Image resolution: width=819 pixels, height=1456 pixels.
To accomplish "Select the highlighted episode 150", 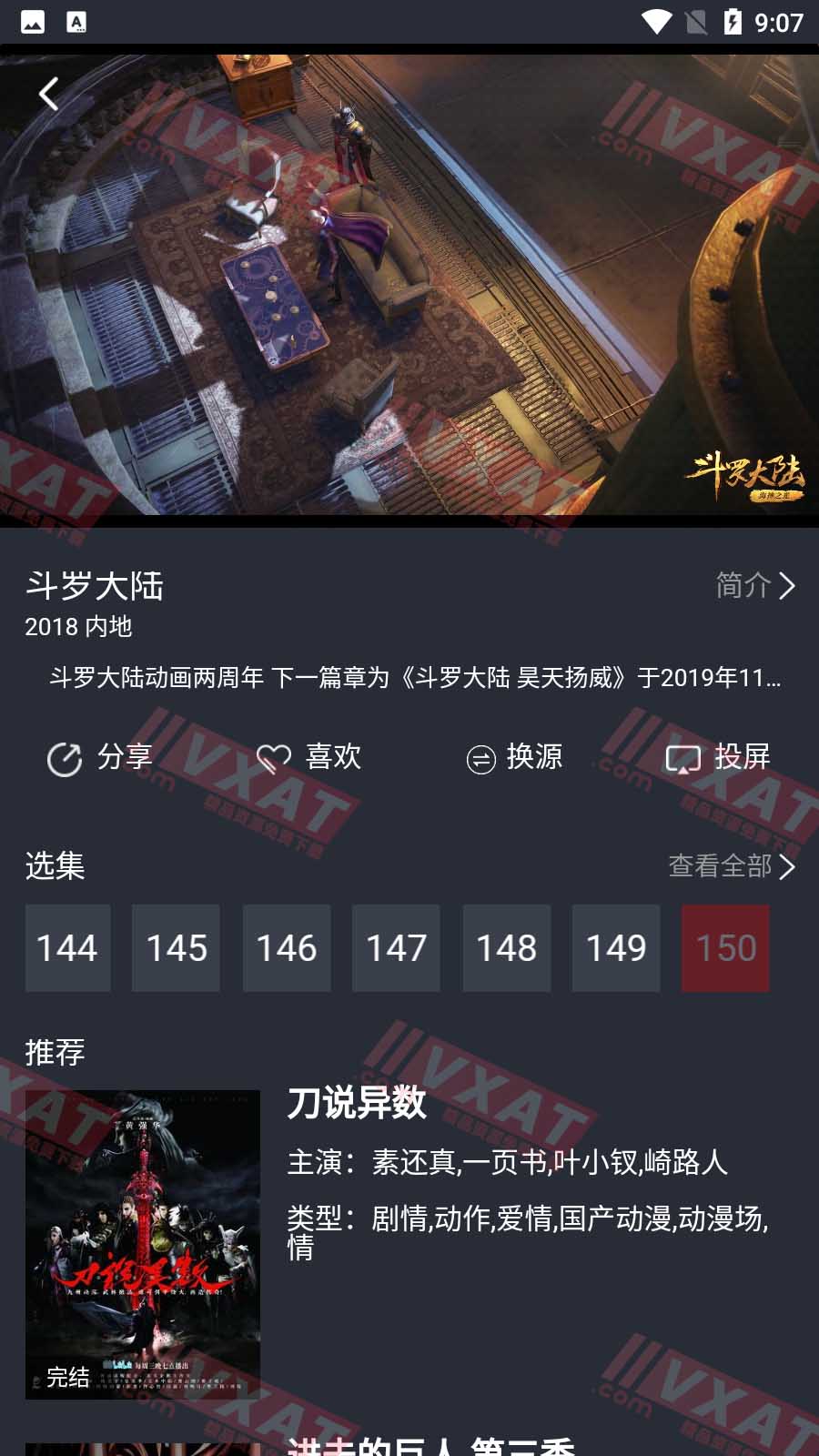I will (x=725, y=948).
